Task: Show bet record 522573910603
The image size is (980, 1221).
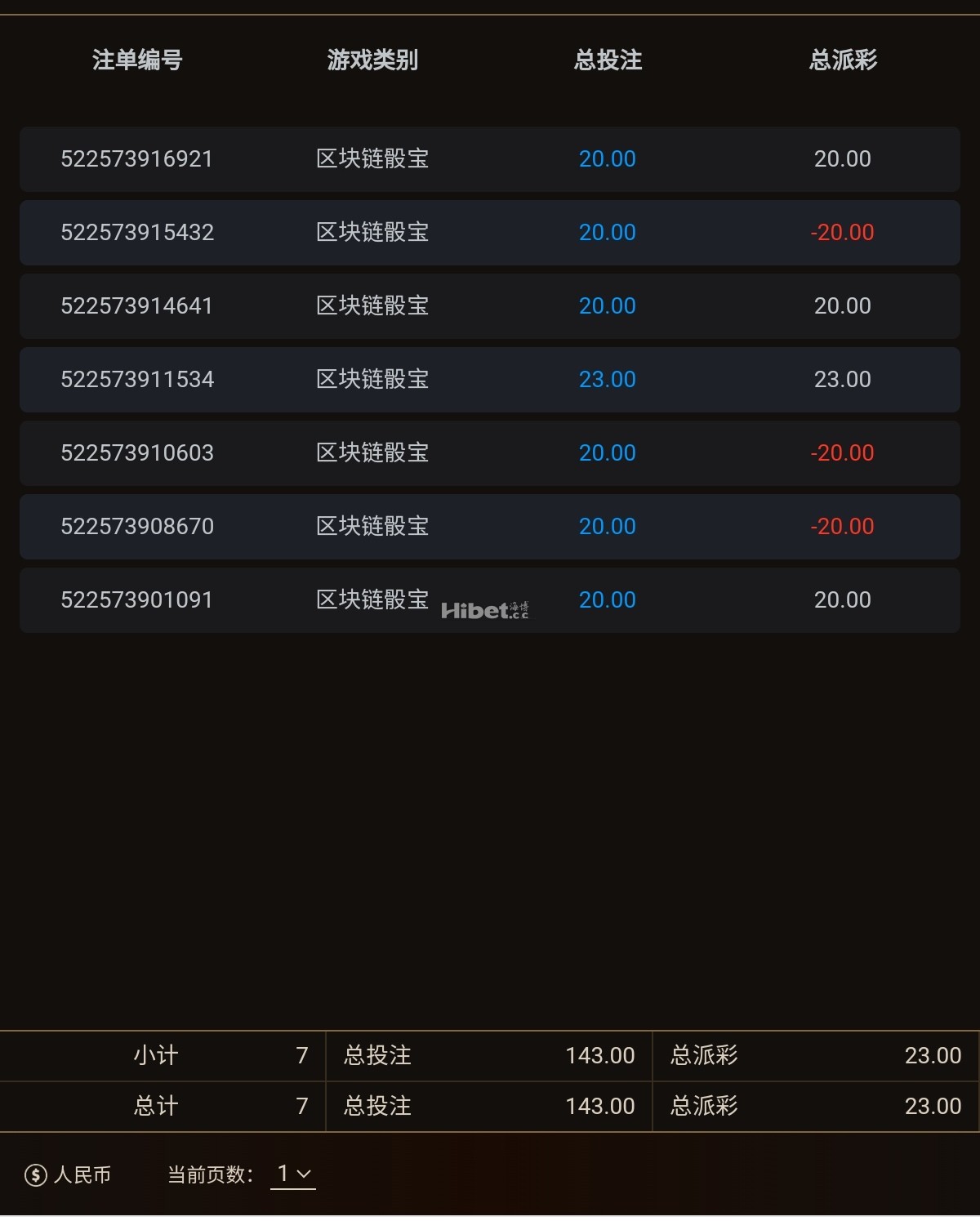Action: pos(137,452)
